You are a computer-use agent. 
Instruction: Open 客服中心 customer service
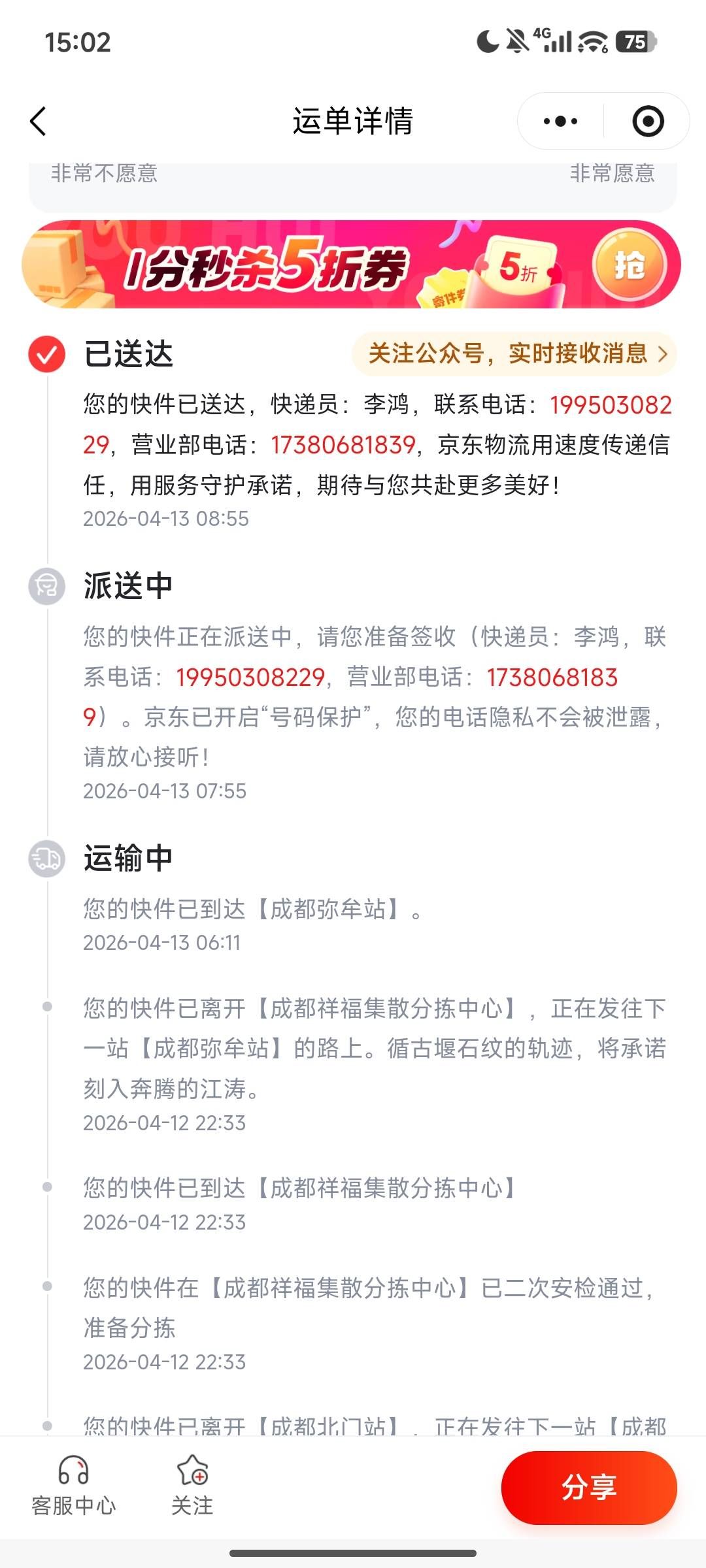tap(73, 1487)
